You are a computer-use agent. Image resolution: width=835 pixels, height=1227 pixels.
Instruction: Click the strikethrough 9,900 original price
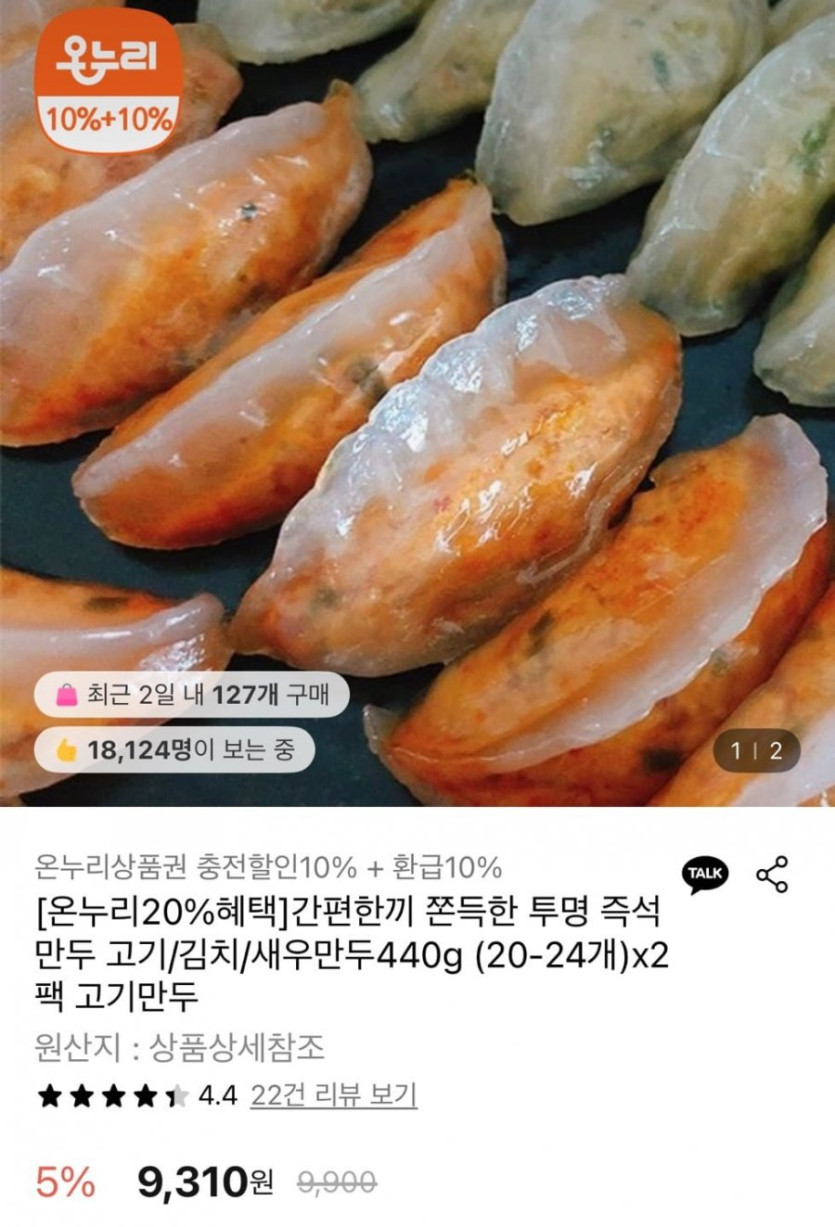(328, 1180)
